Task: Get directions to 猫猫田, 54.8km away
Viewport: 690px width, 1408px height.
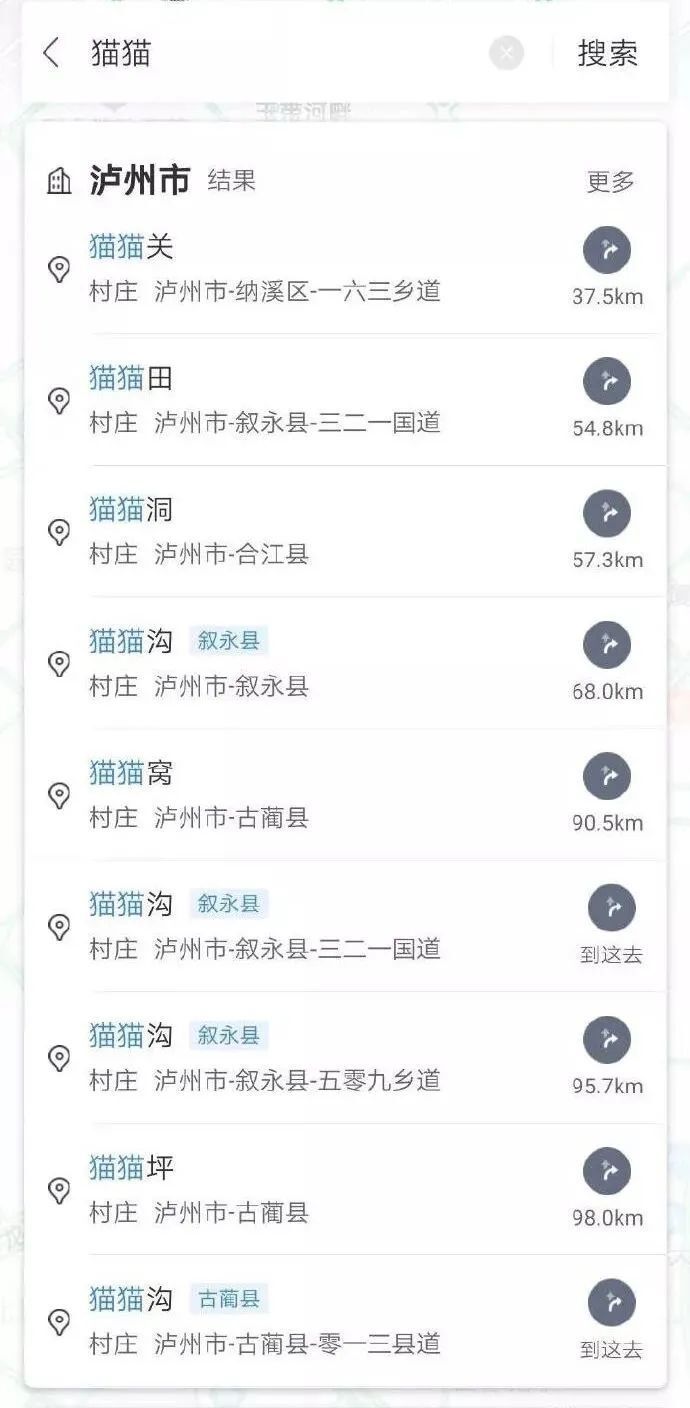Action: tap(607, 382)
